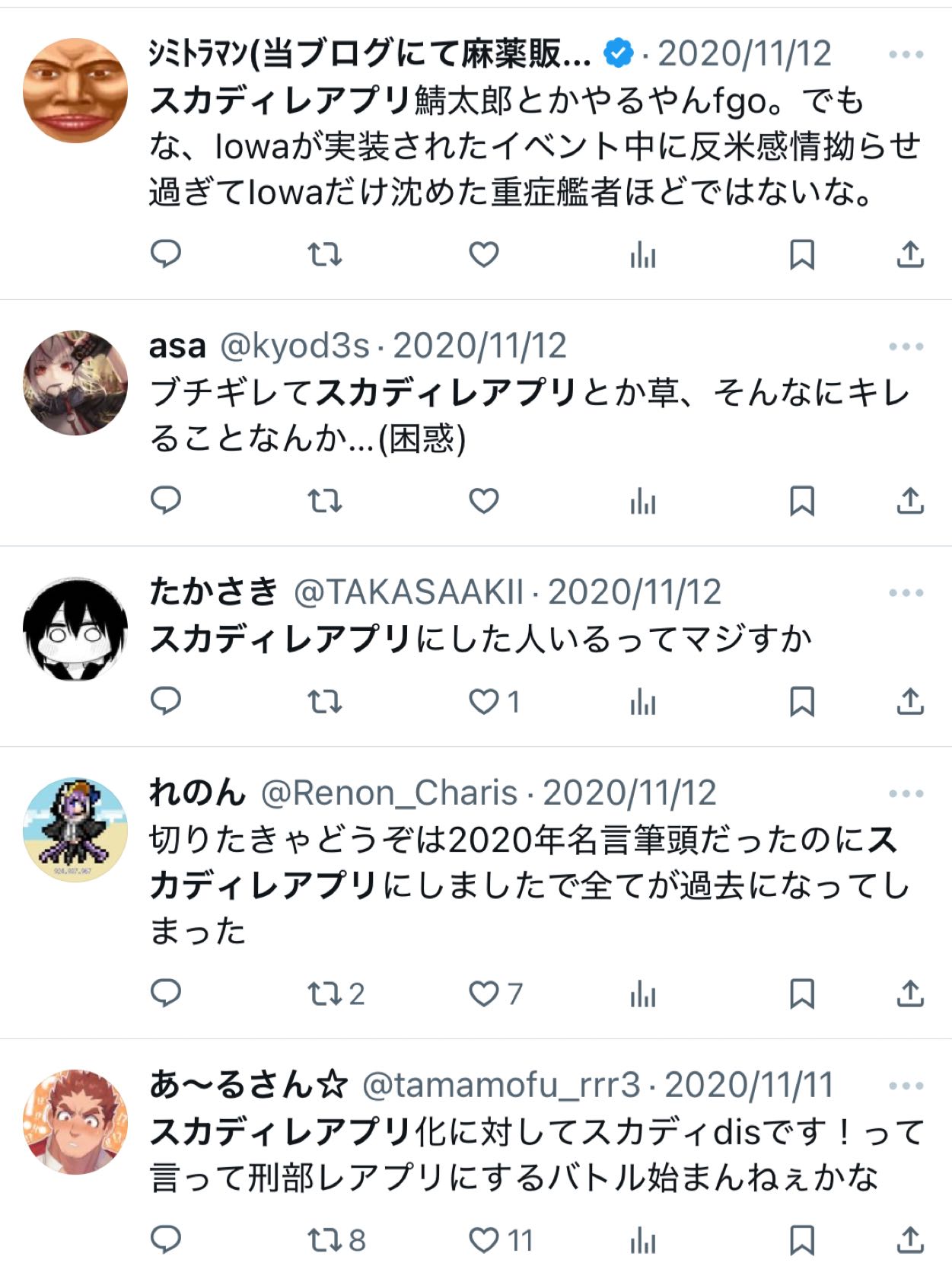Reply to たかさき's tweet

click(165, 701)
